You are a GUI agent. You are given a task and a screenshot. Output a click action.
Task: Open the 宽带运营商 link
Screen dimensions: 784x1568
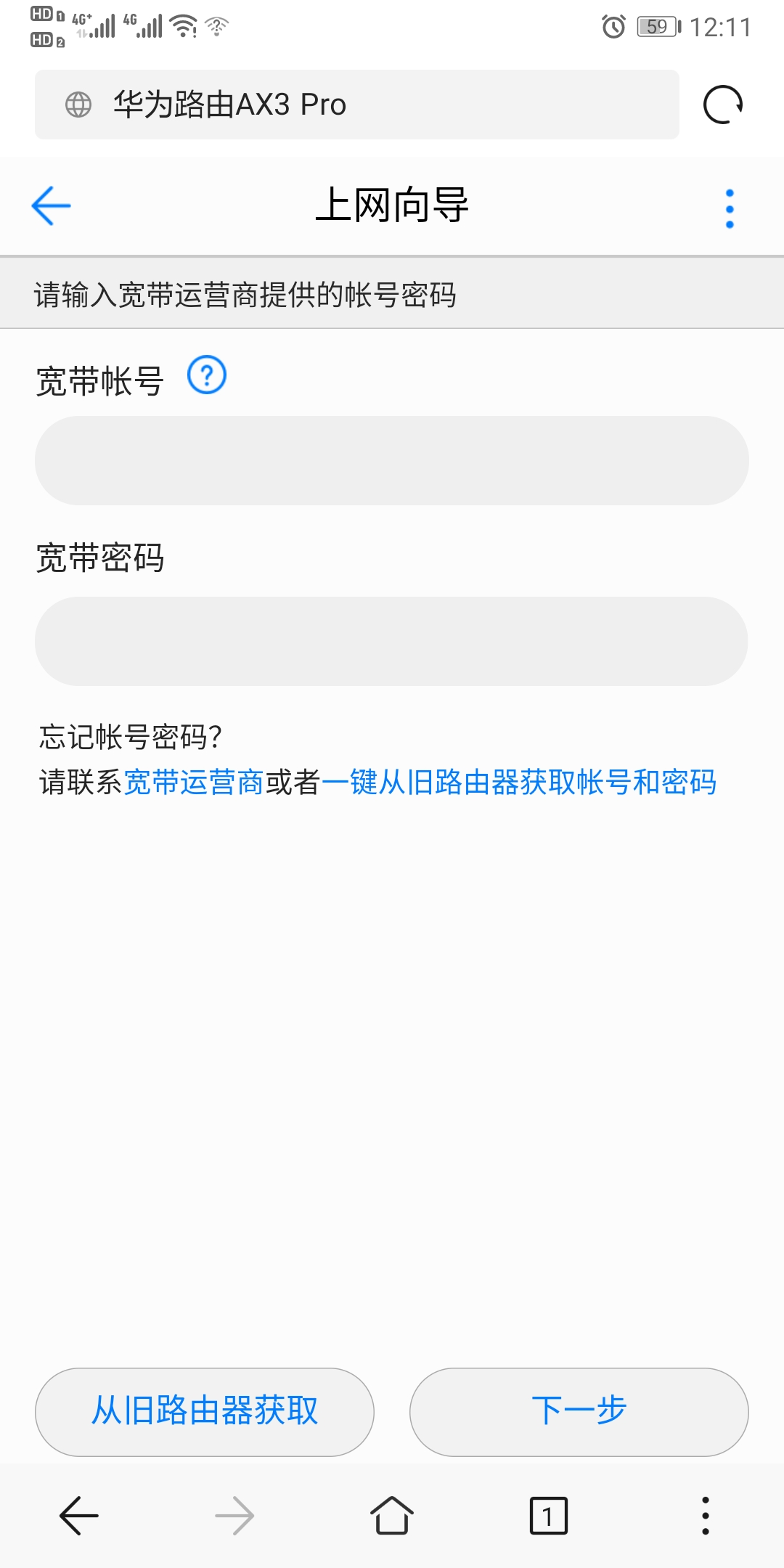coord(194,782)
